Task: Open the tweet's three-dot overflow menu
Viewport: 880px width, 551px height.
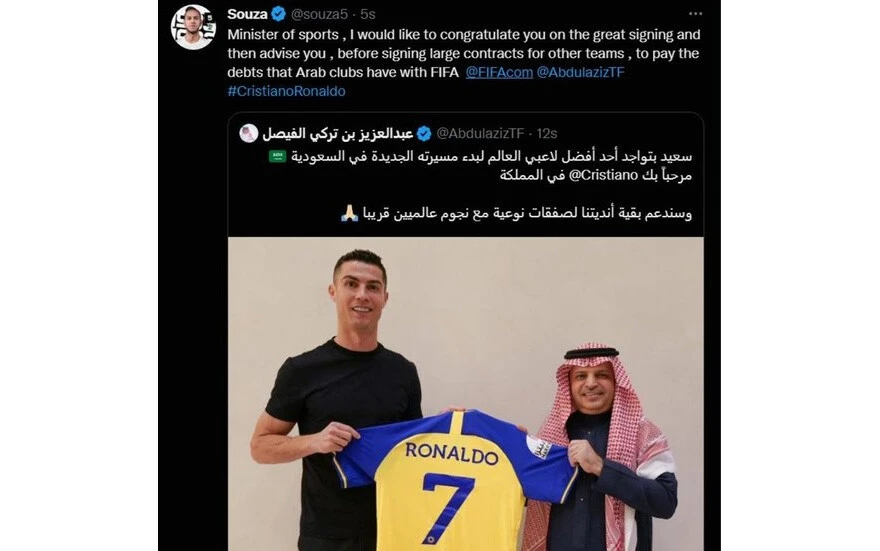Action: (x=695, y=14)
